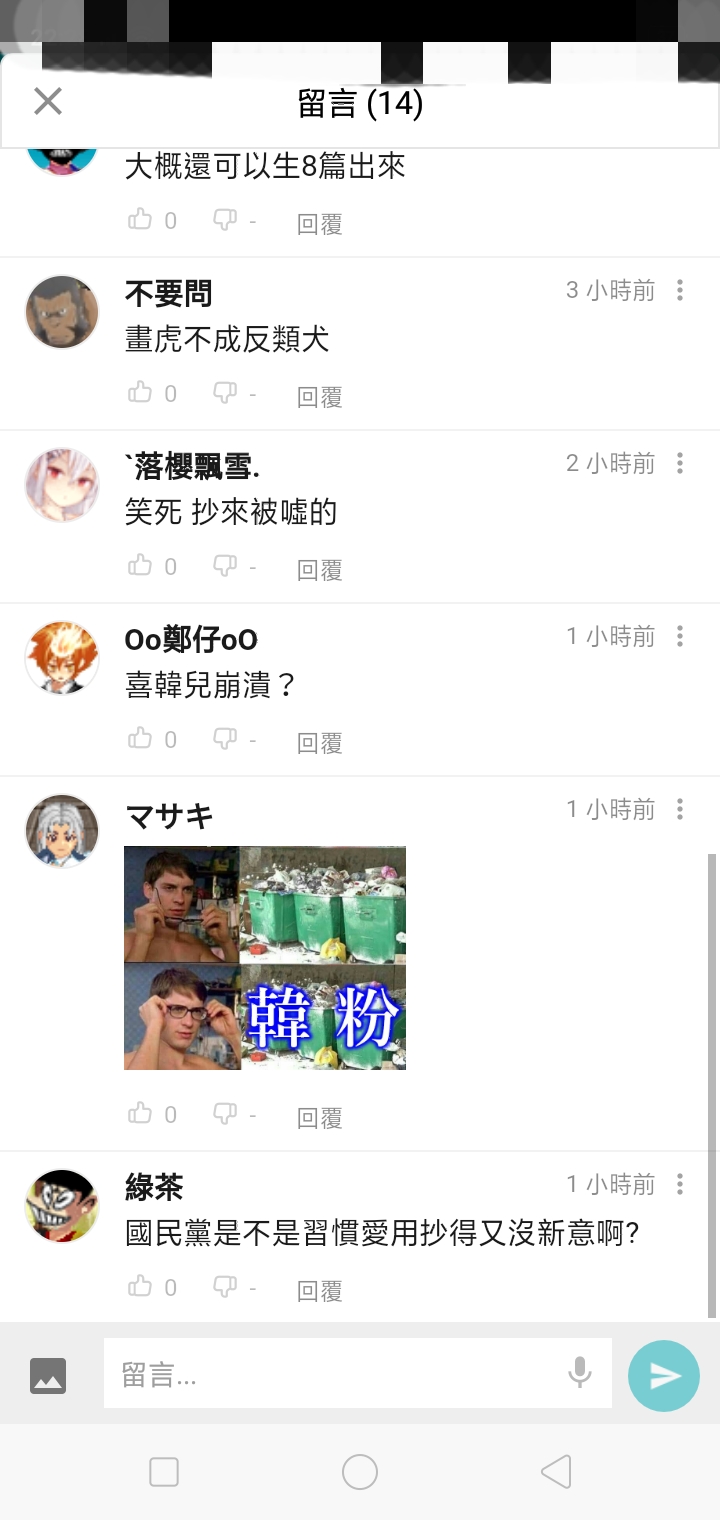This screenshot has height=1520, width=720.
Task: Reply to 不要問's comment
Action: (x=320, y=397)
